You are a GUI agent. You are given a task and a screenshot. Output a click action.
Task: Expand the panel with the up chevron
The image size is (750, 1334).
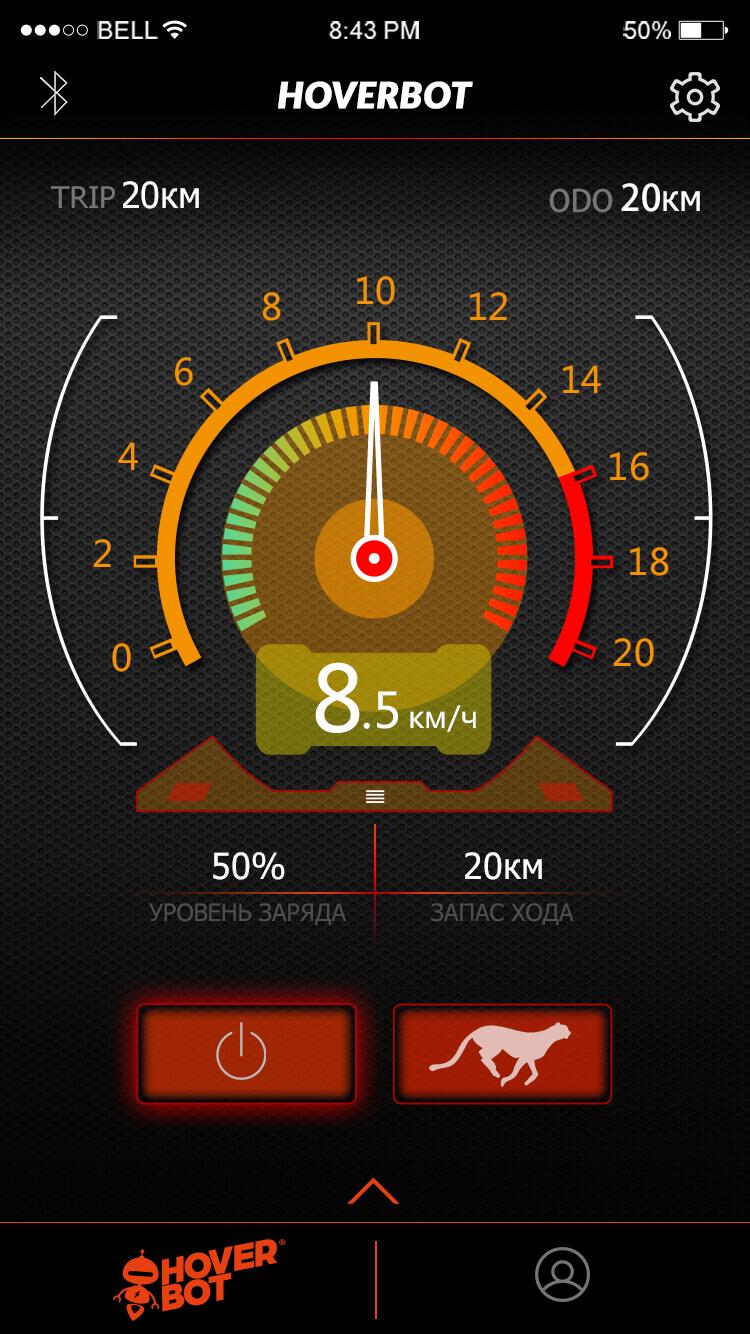374,1191
